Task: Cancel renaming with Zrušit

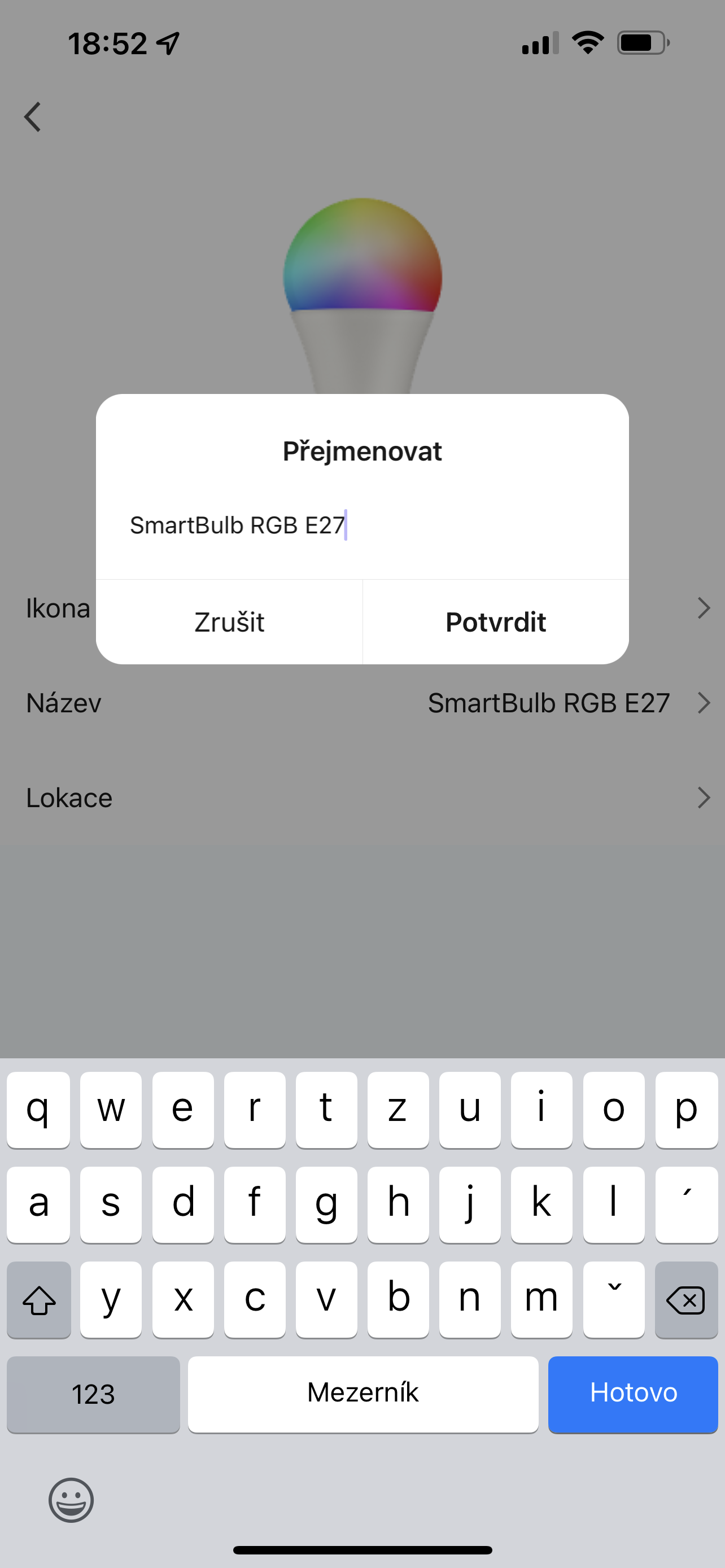Action: coord(229,621)
